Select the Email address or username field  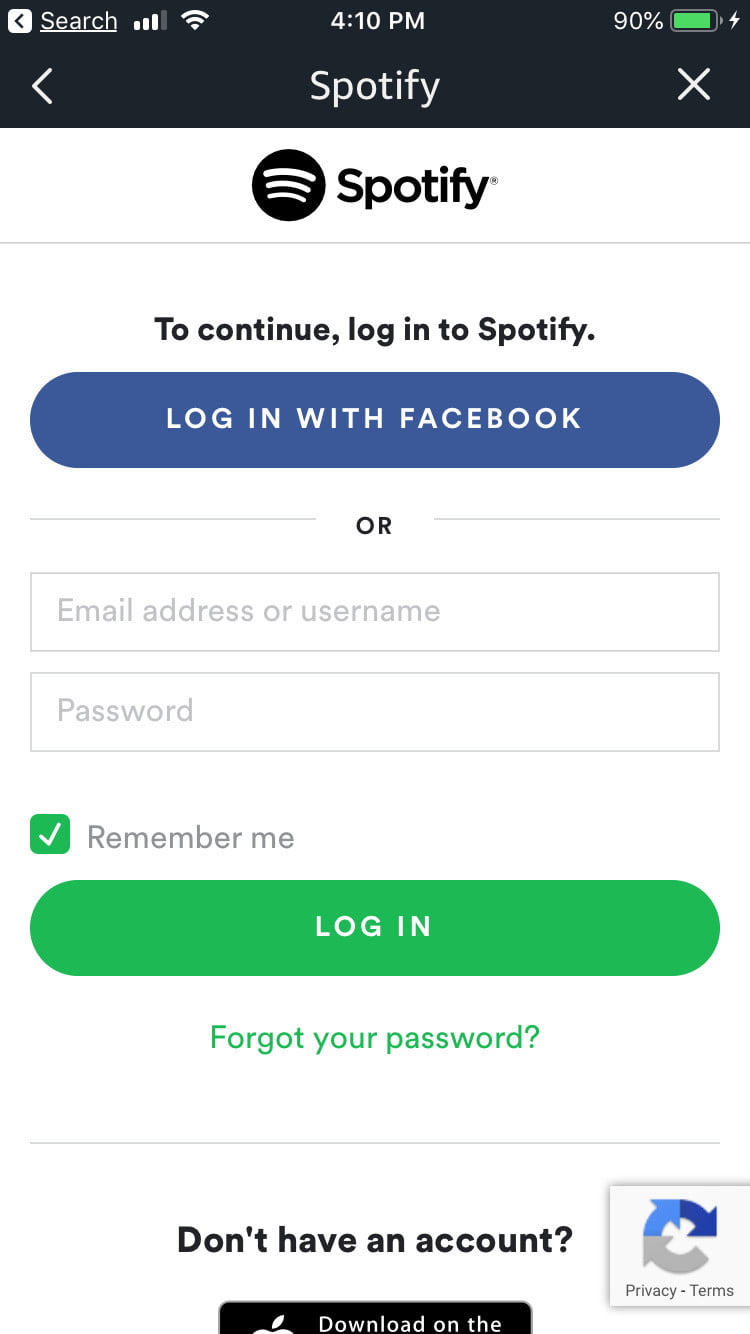click(x=375, y=612)
